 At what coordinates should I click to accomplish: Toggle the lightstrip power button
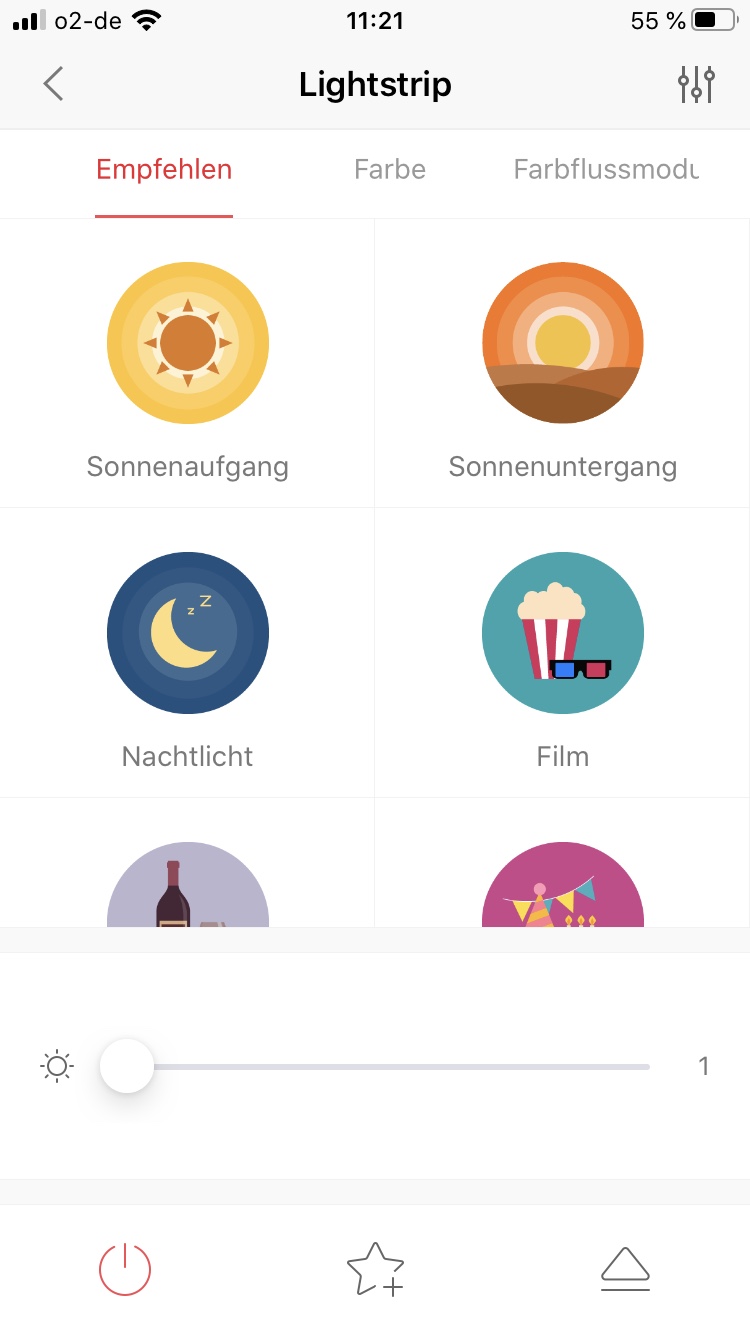coord(124,1268)
